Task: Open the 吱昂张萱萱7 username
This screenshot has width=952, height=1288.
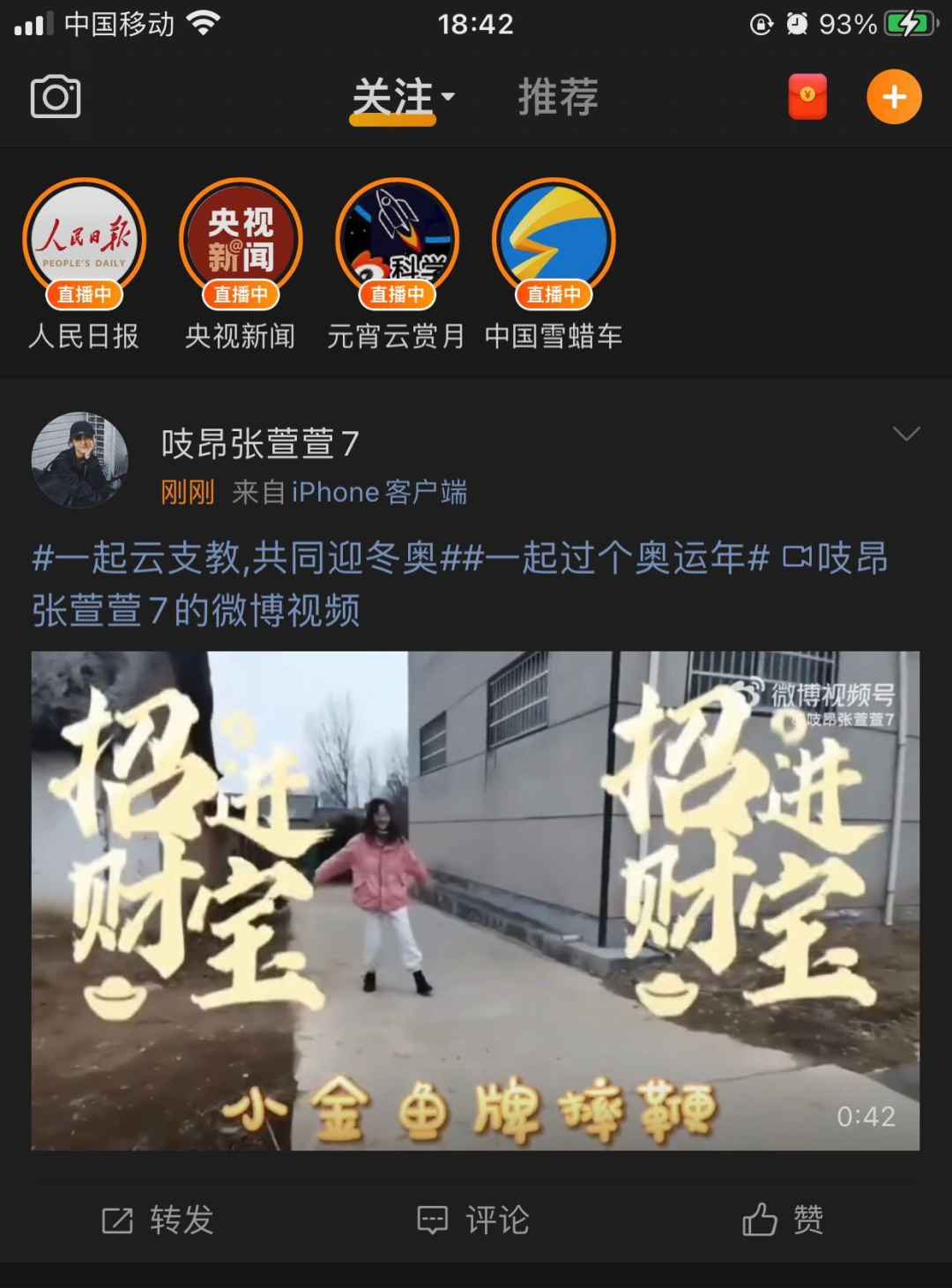Action: pyautogui.click(x=260, y=443)
